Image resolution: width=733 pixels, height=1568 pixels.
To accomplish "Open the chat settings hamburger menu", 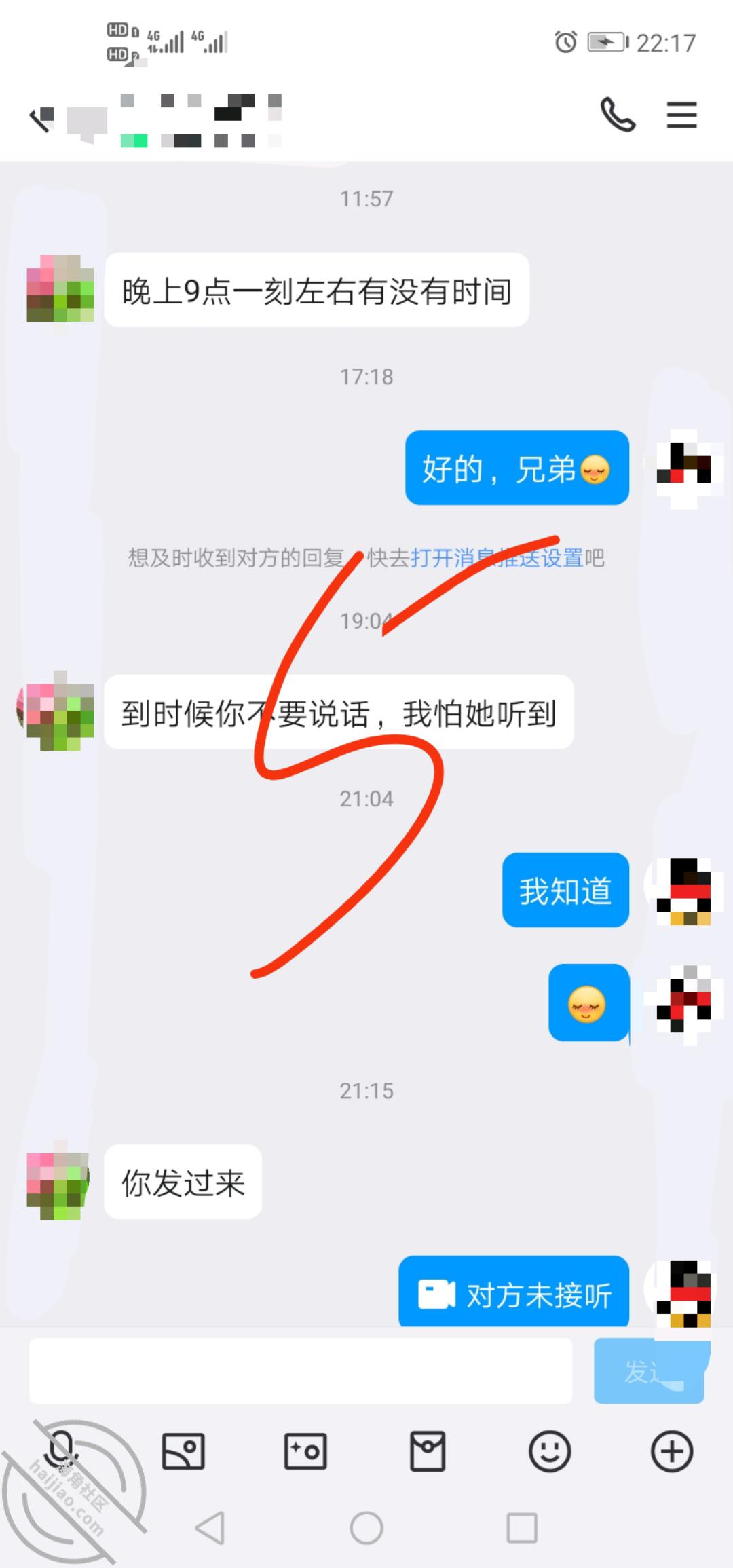I will click(681, 115).
